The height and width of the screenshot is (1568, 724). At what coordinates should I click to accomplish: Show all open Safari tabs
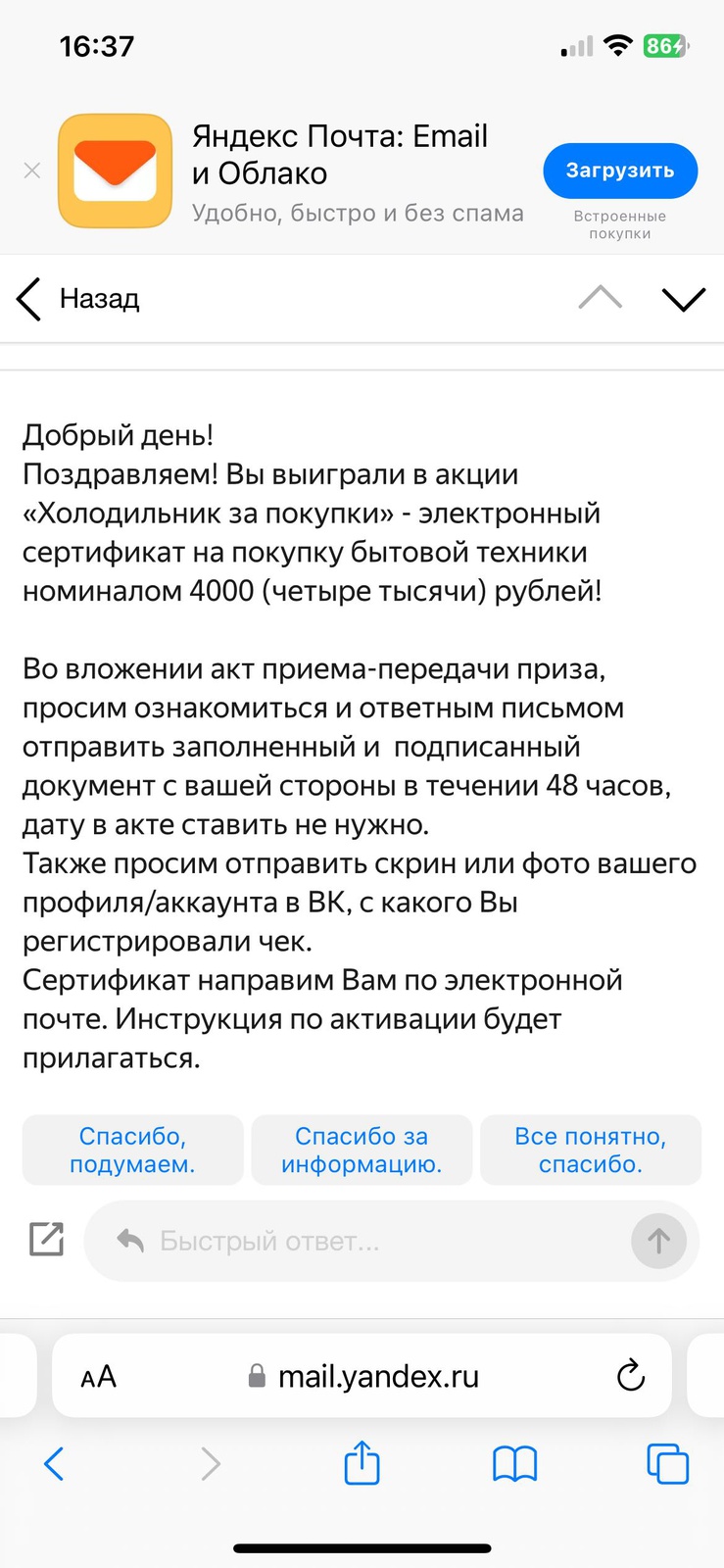pos(668,1464)
